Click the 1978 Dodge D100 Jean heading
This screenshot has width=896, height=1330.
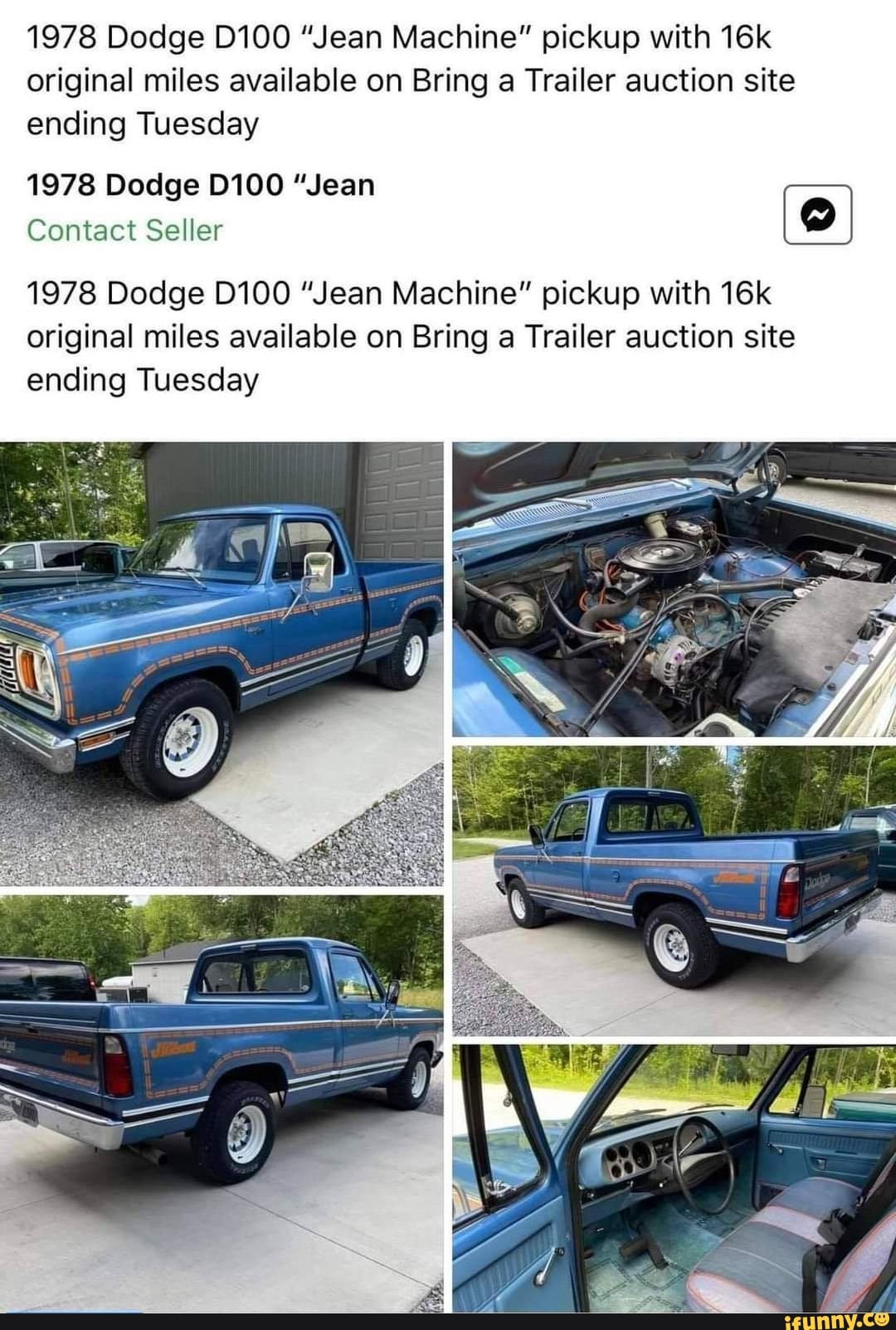pos(199,184)
